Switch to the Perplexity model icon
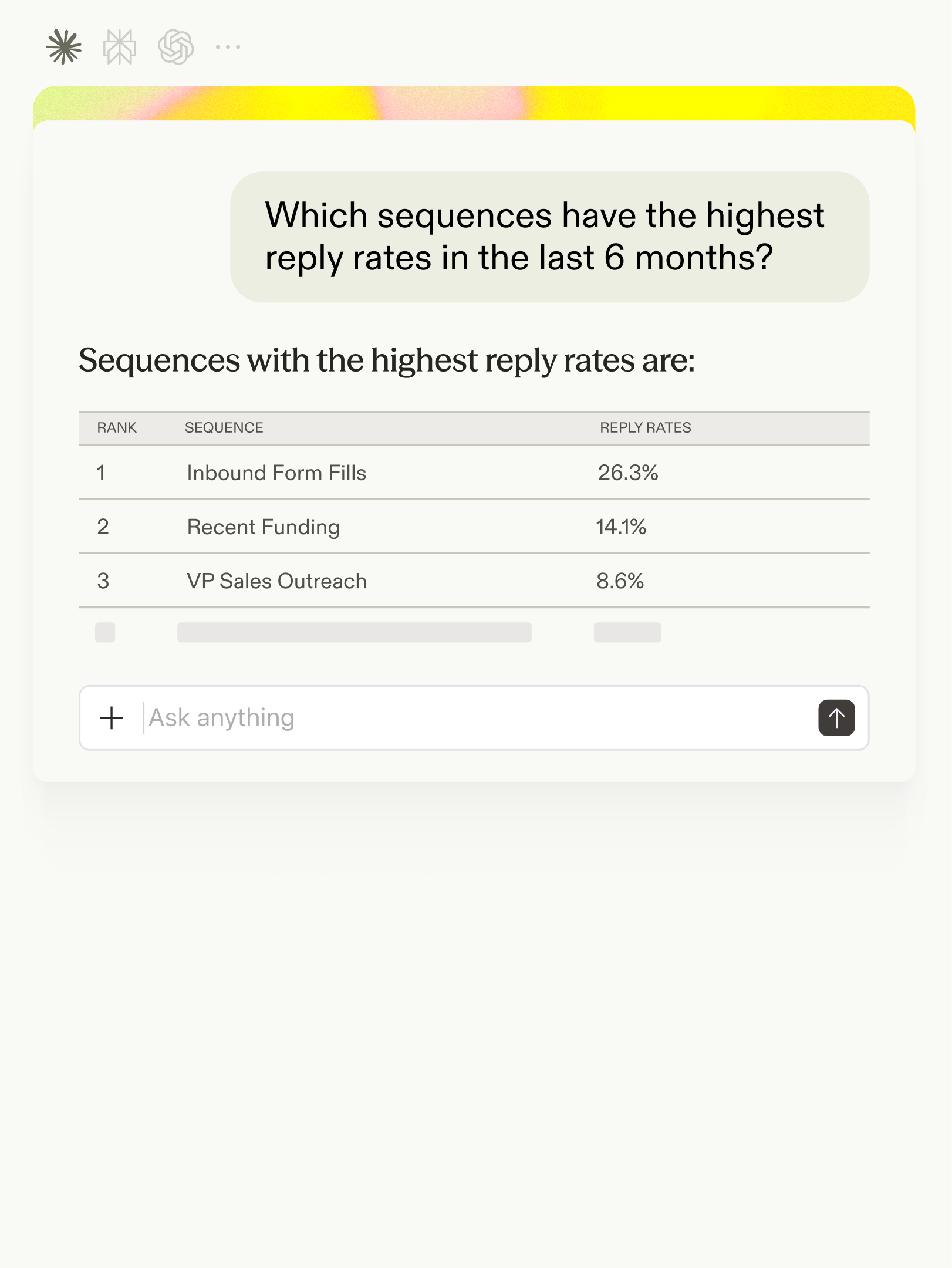 (119, 46)
